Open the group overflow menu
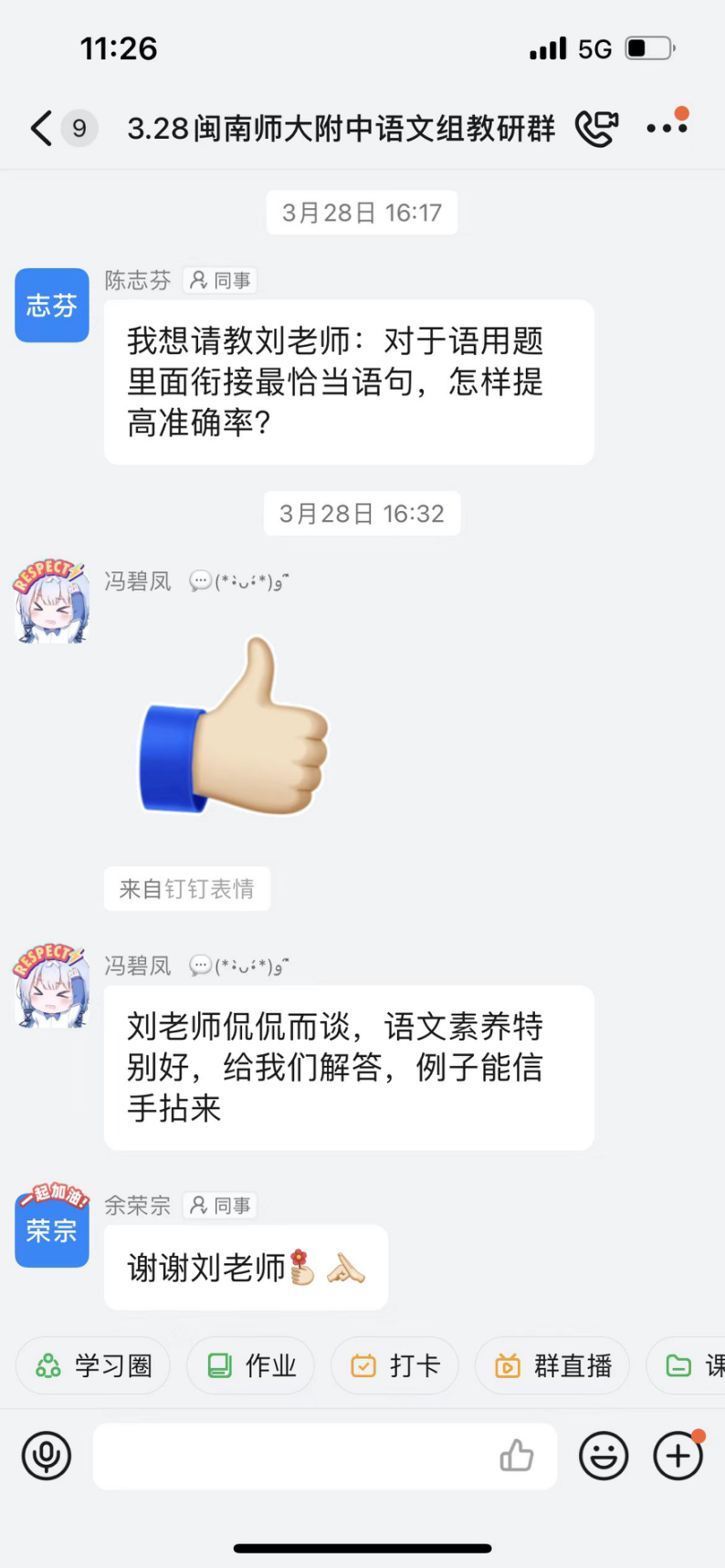The height and width of the screenshot is (1568, 725). [x=667, y=129]
